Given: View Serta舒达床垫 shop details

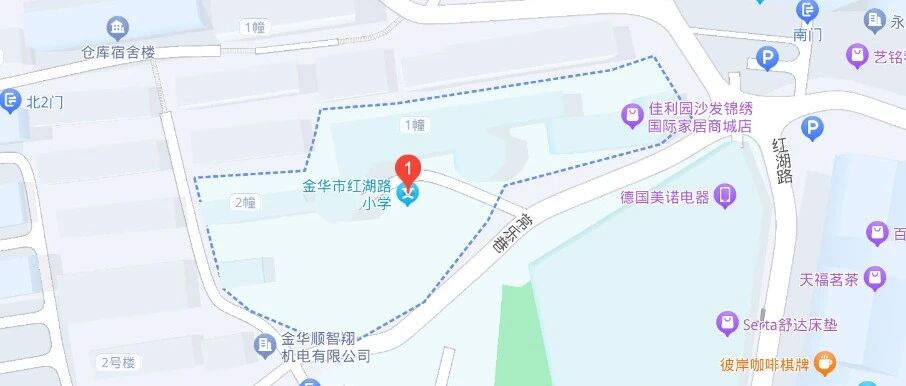Looking at the screenshot, I should click(x=727, y=324).
